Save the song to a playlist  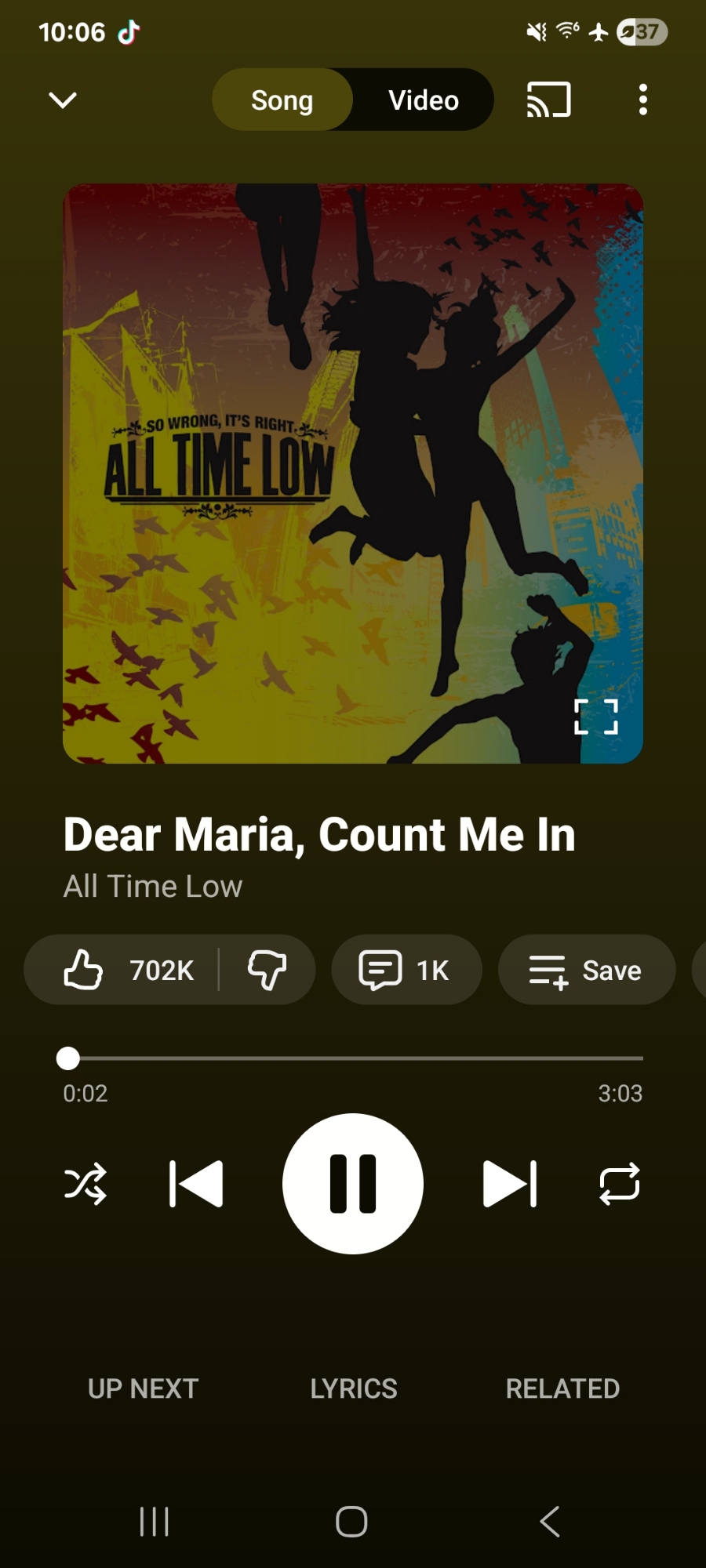coord(586,970)
